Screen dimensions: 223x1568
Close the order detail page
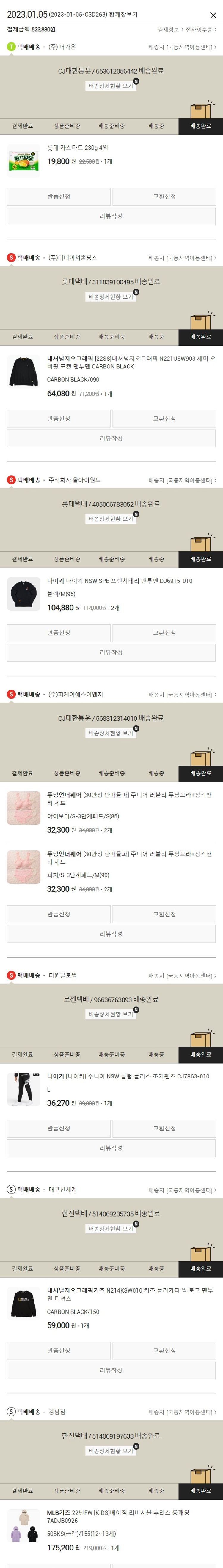coord(213,15)
